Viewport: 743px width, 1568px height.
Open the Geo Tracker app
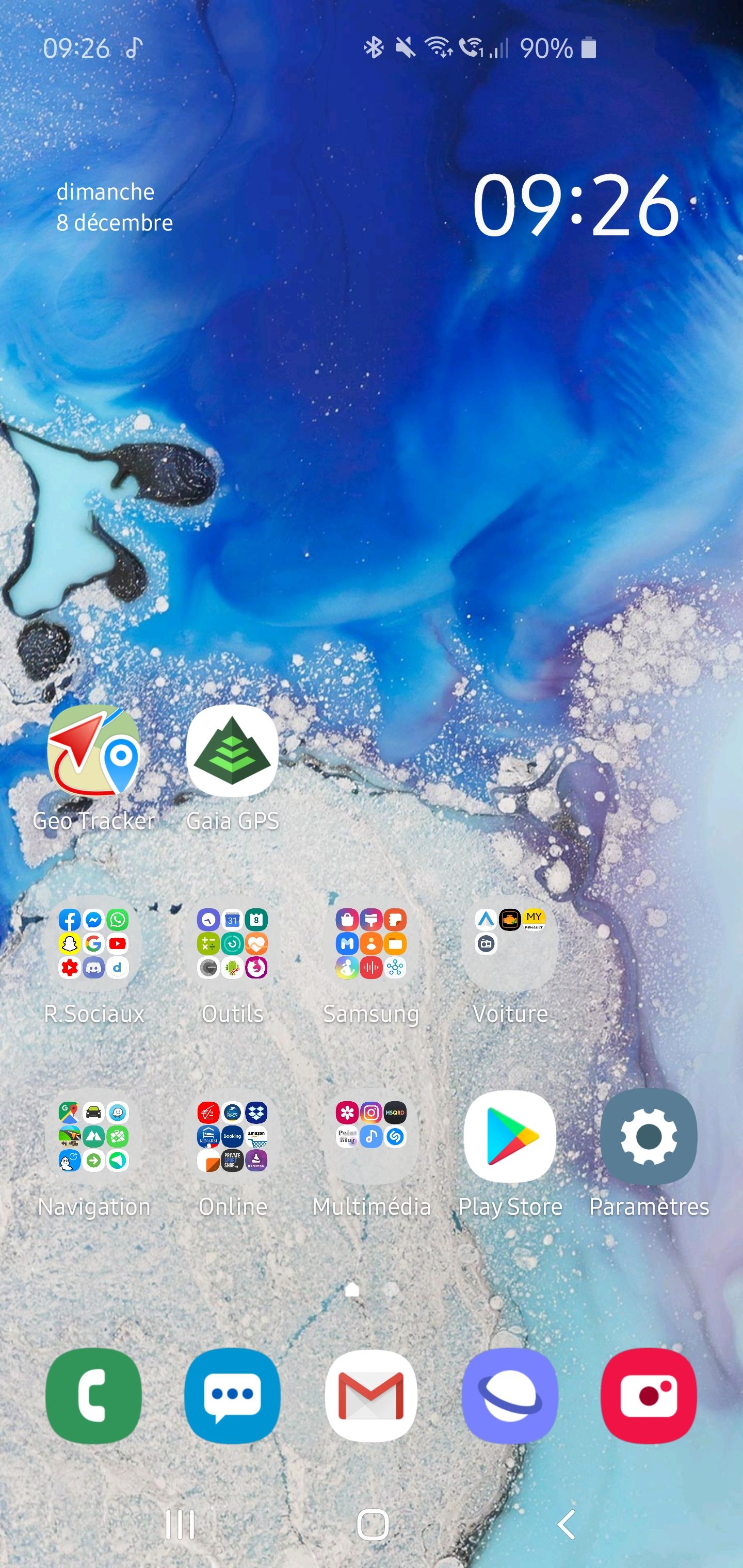click(93, 750)
